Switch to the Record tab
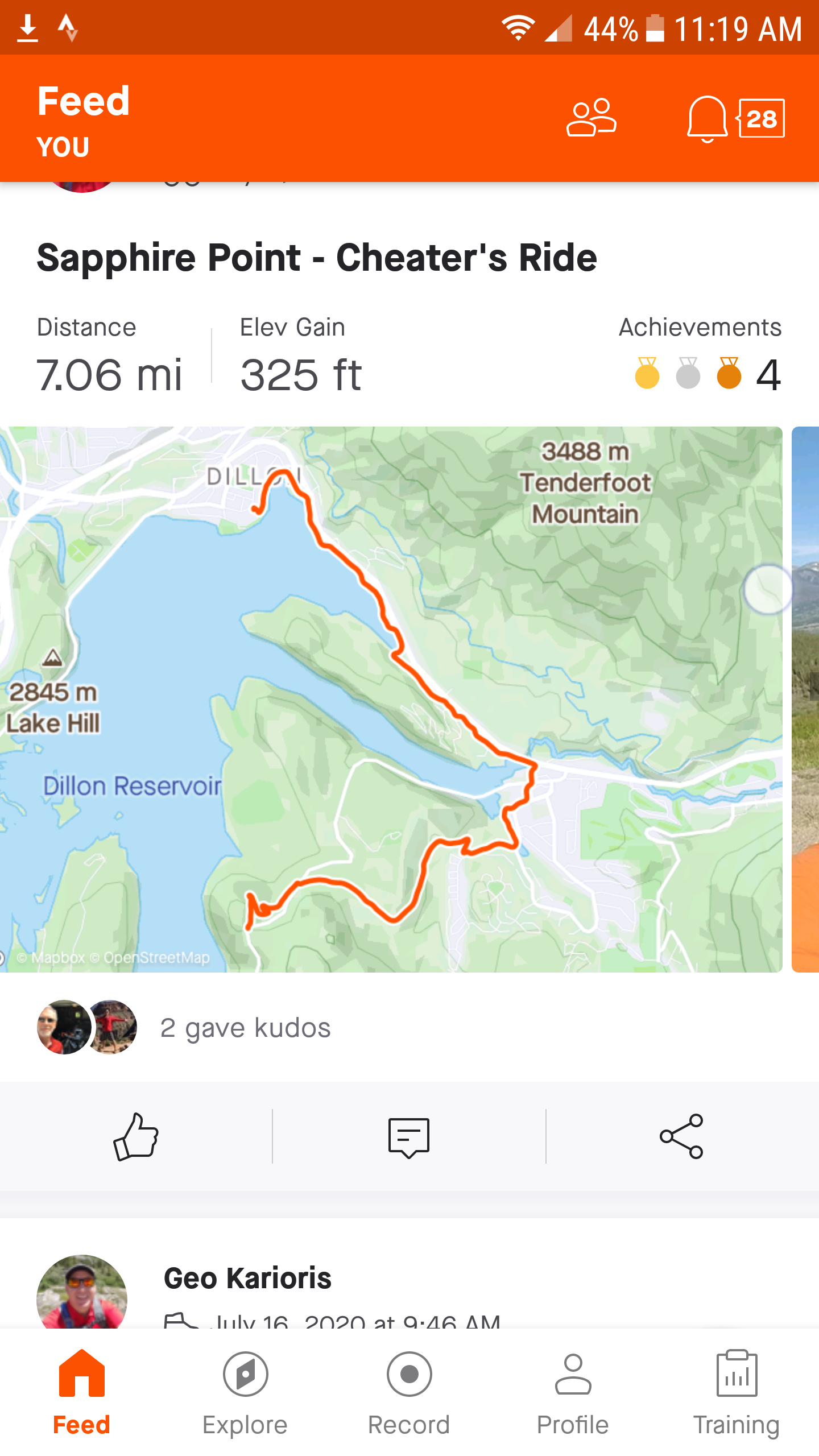 click(409, 1392)
